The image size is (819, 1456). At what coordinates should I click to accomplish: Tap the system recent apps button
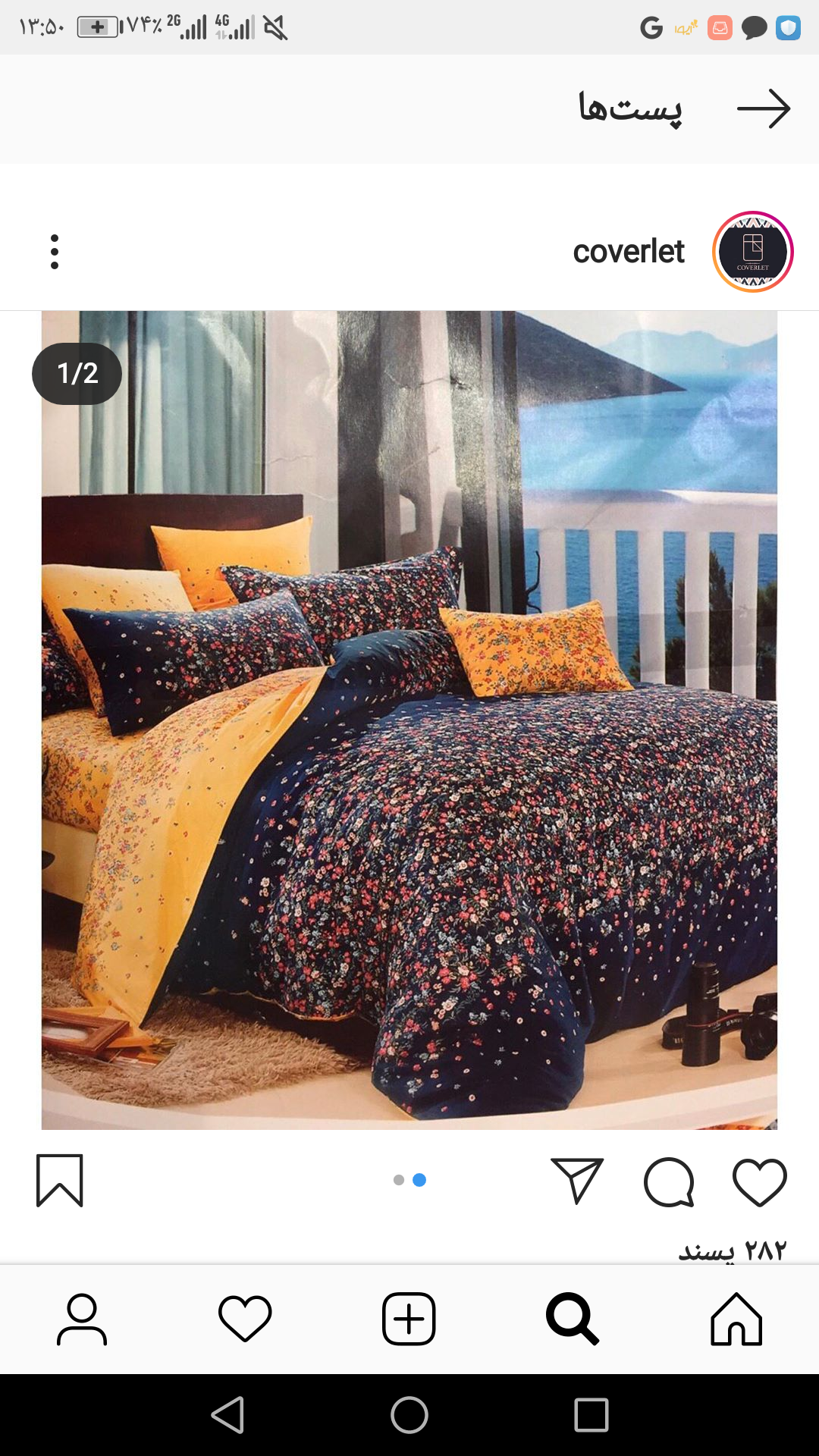click(x=591, y=1415)
